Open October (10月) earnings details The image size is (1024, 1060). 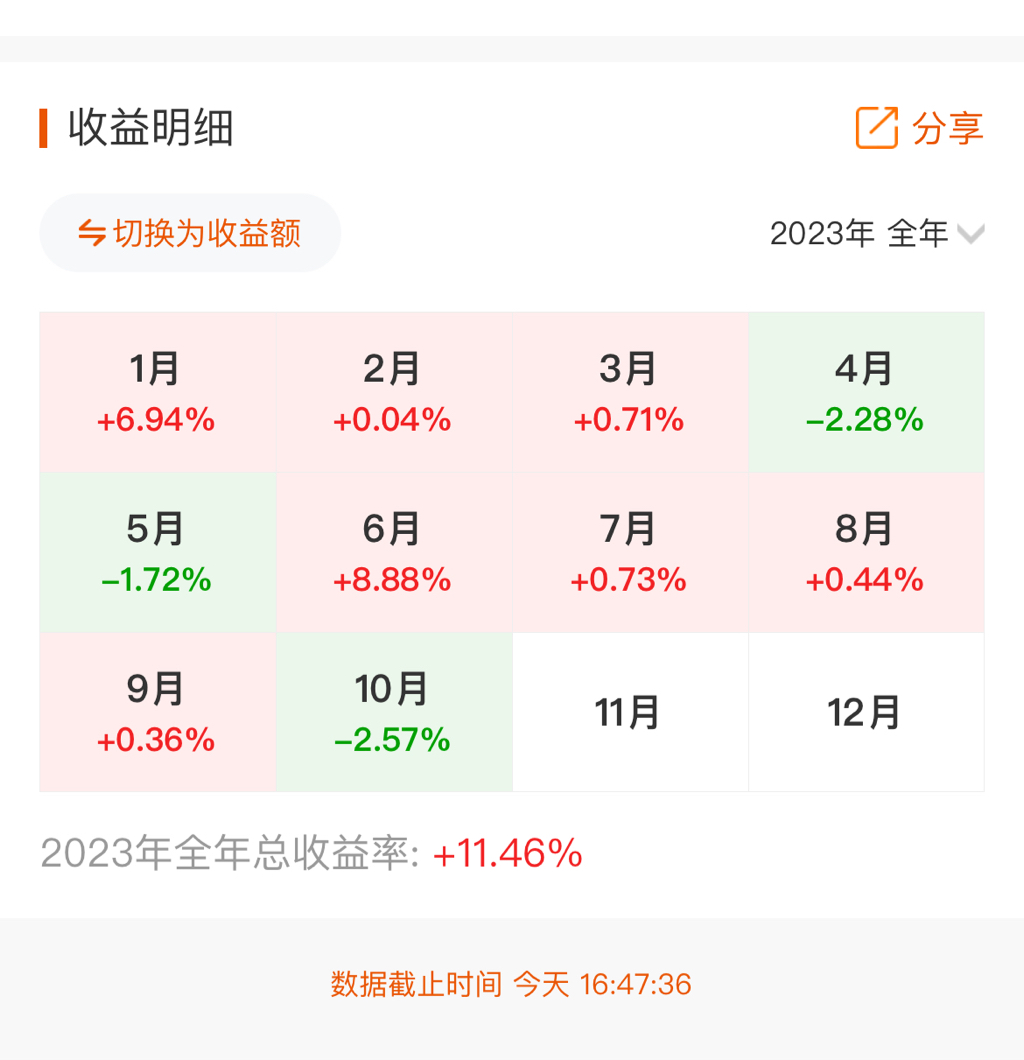[393, 712]
